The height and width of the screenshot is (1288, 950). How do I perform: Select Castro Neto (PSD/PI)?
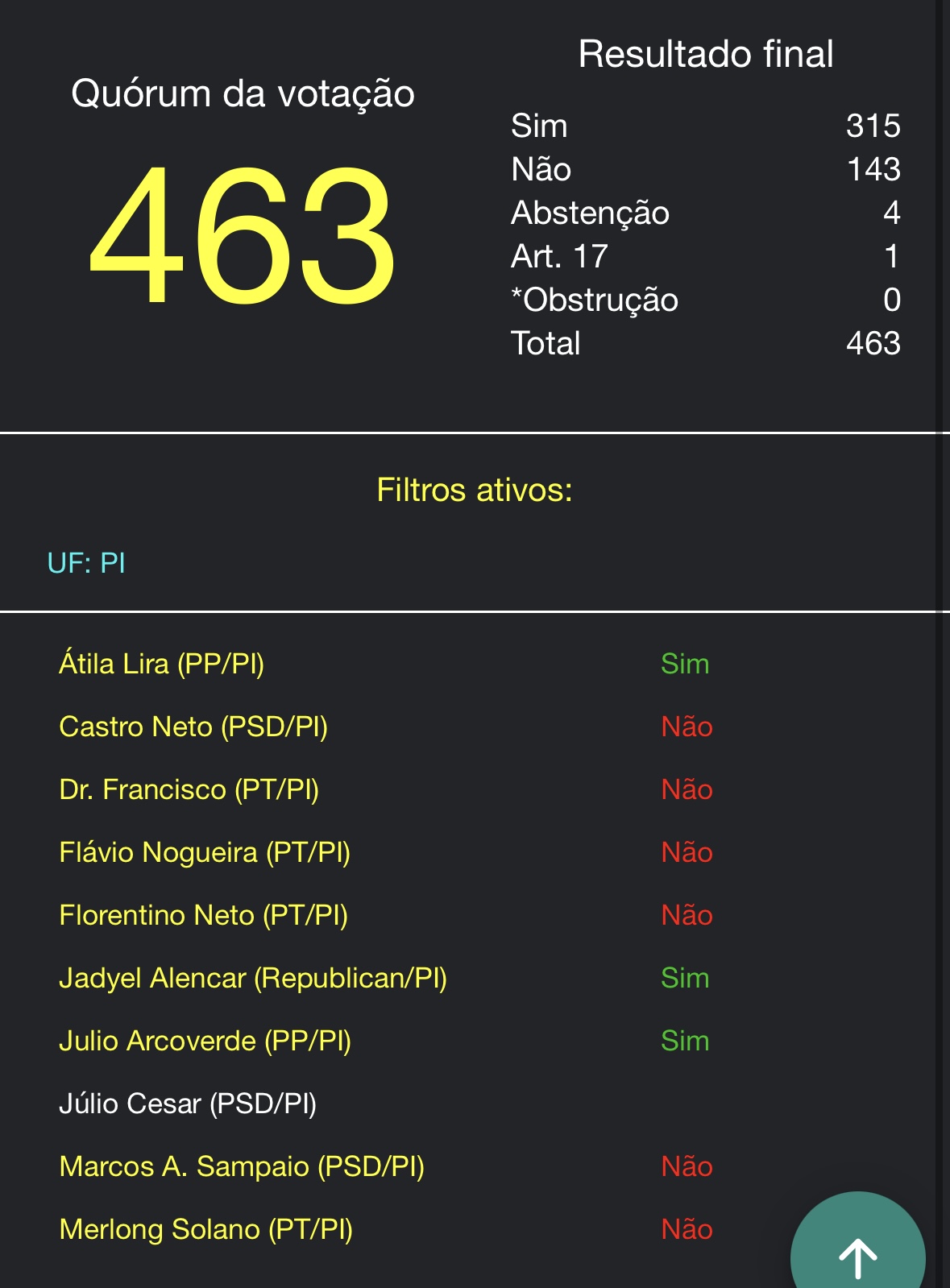[193, 726]
